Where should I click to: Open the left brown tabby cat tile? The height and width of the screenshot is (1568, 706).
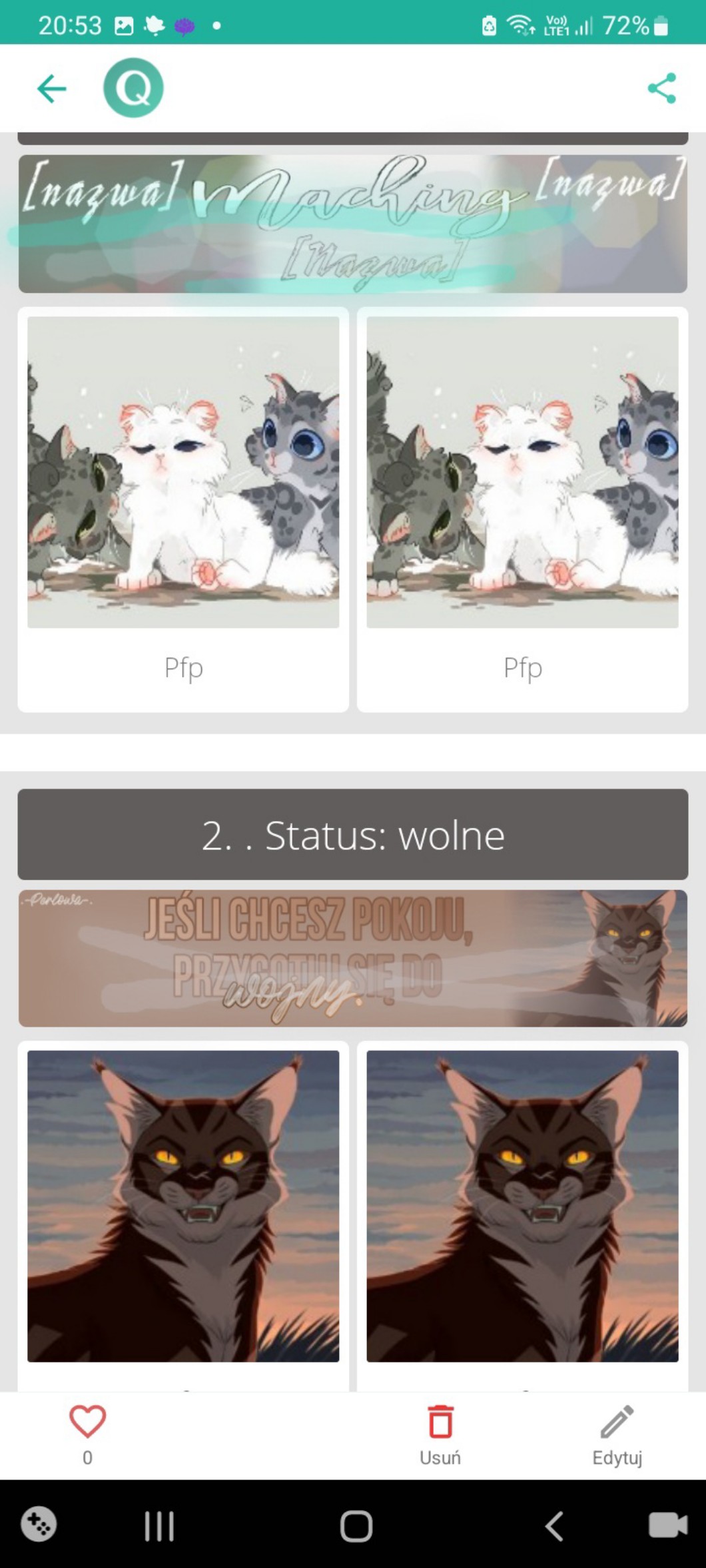tap(183, 1205)
